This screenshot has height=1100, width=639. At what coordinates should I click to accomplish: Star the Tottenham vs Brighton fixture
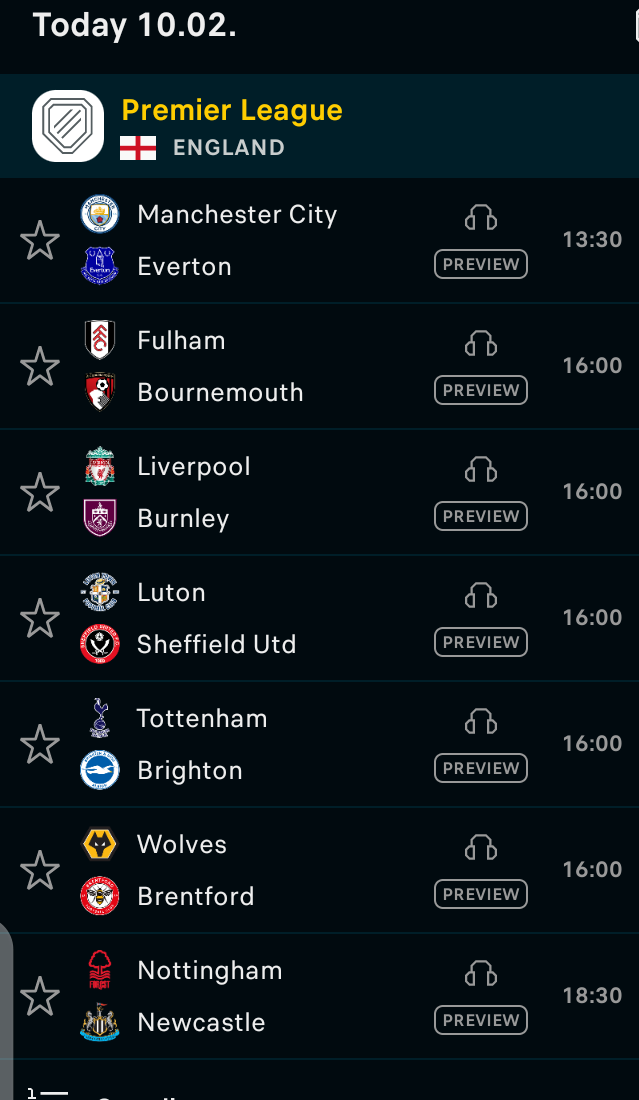click(x=40, y=745)
